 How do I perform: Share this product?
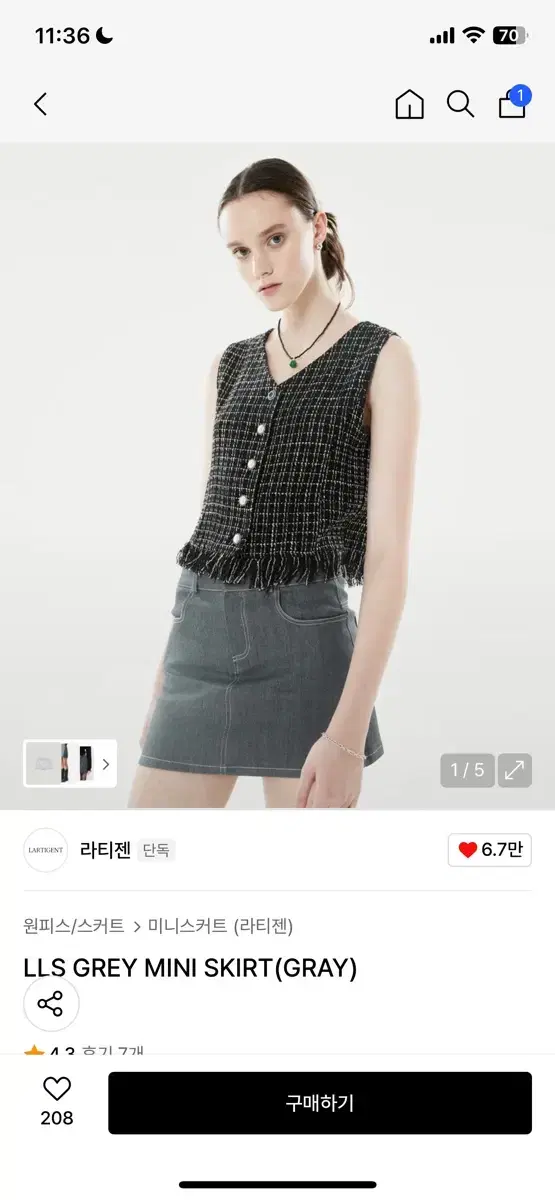[x=50, y=1003]
